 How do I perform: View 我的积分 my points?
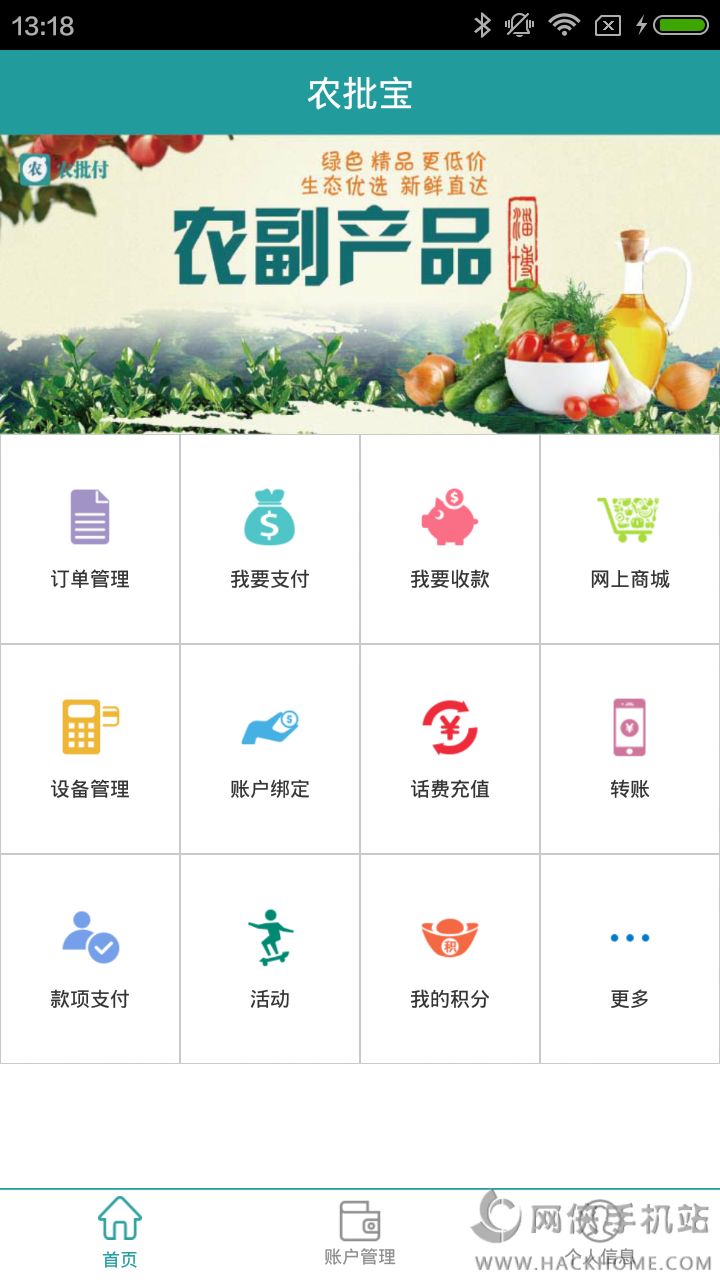[x=450, y=959]
